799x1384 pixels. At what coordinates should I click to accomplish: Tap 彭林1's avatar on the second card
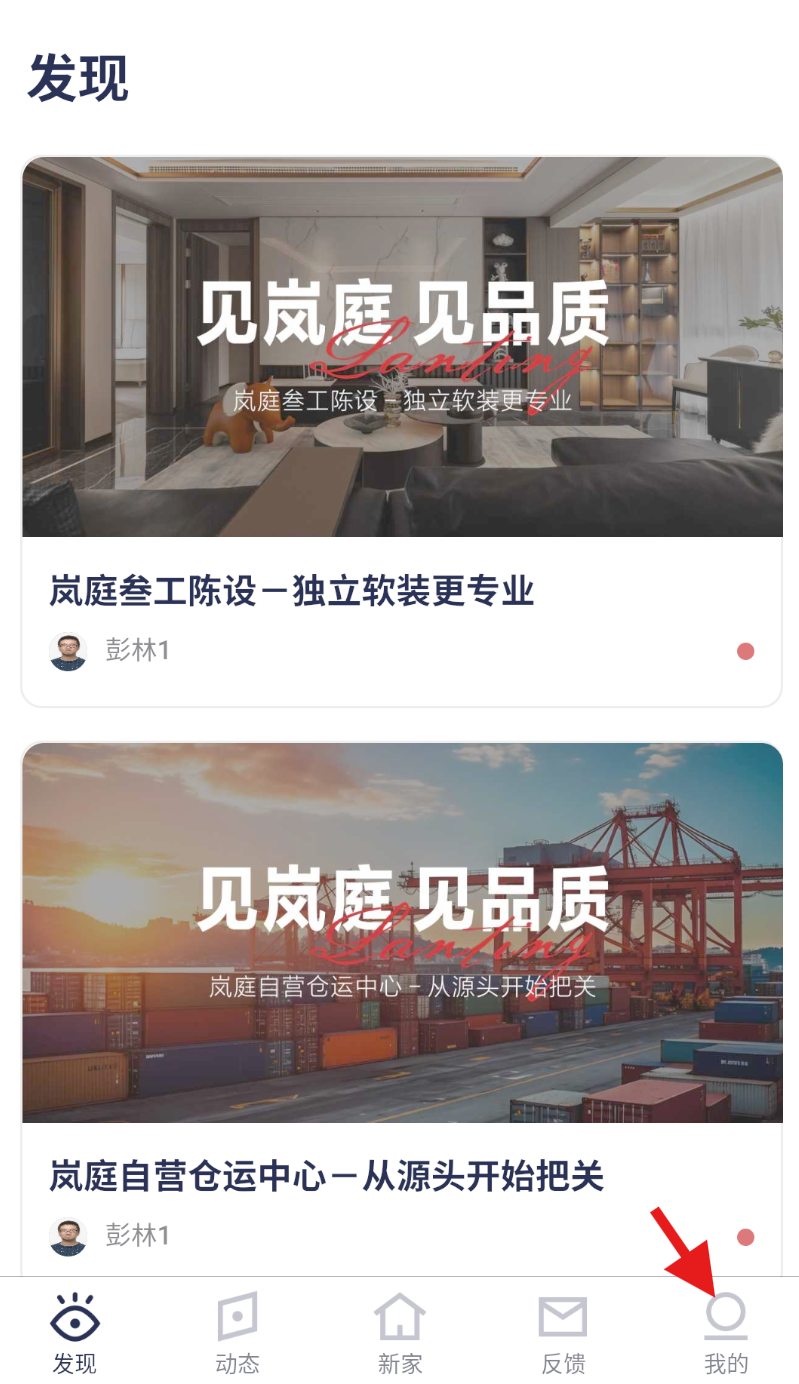pos(68,1236)
